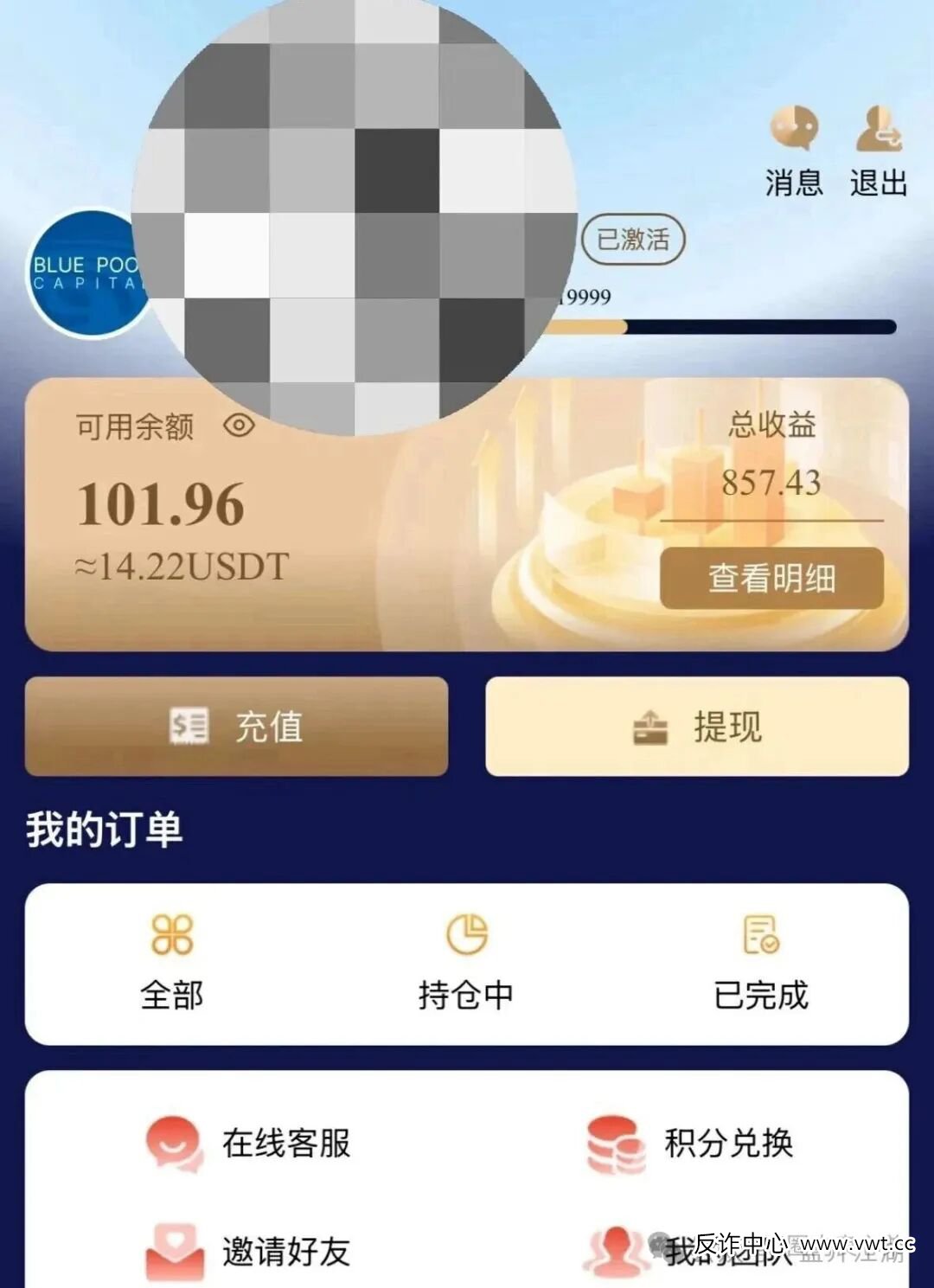Click the 已完成 checklist icon
The height and width of the screenshot is (1288, 934).
point(758,932)
